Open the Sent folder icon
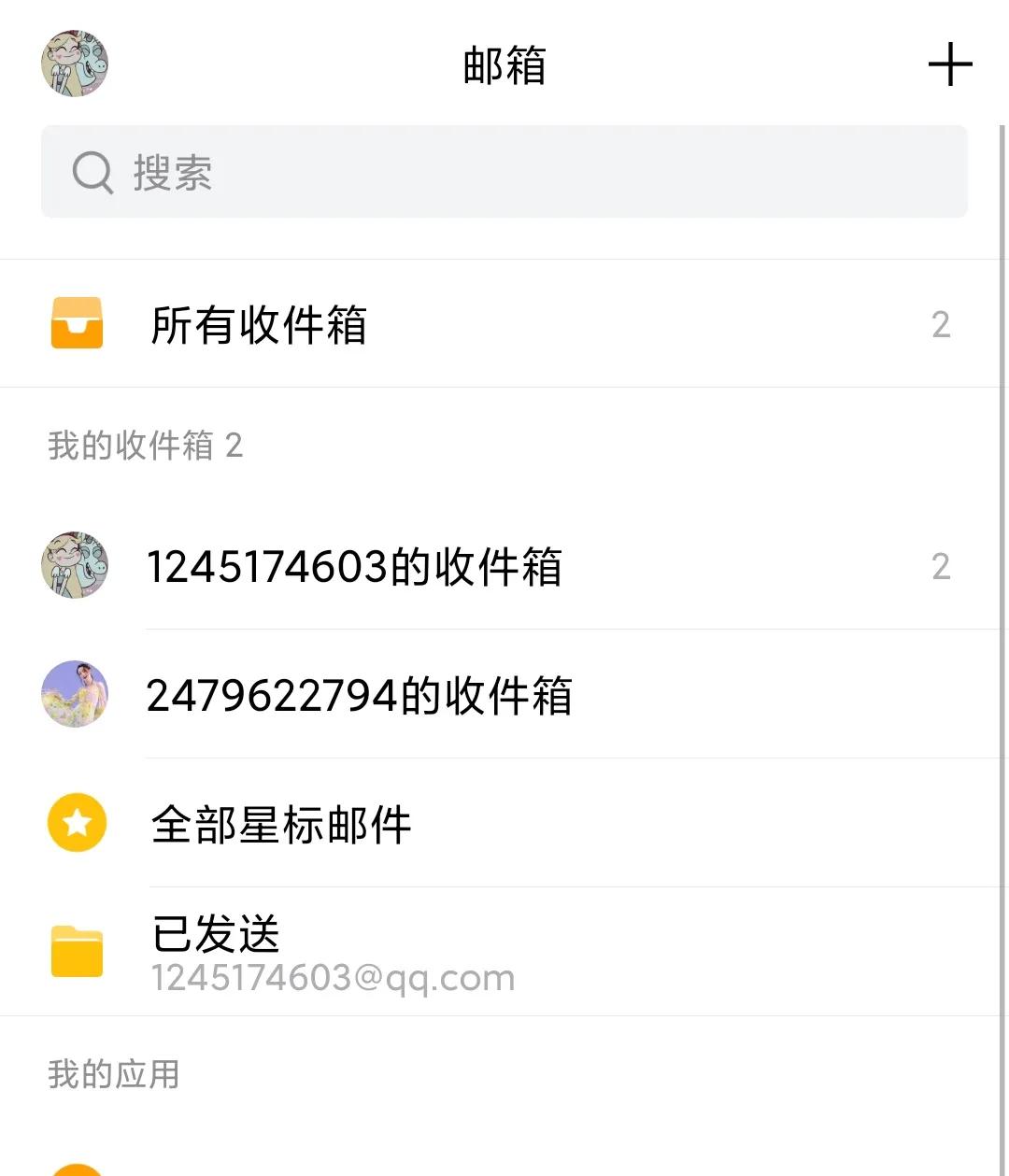 [x=78, y=951]
